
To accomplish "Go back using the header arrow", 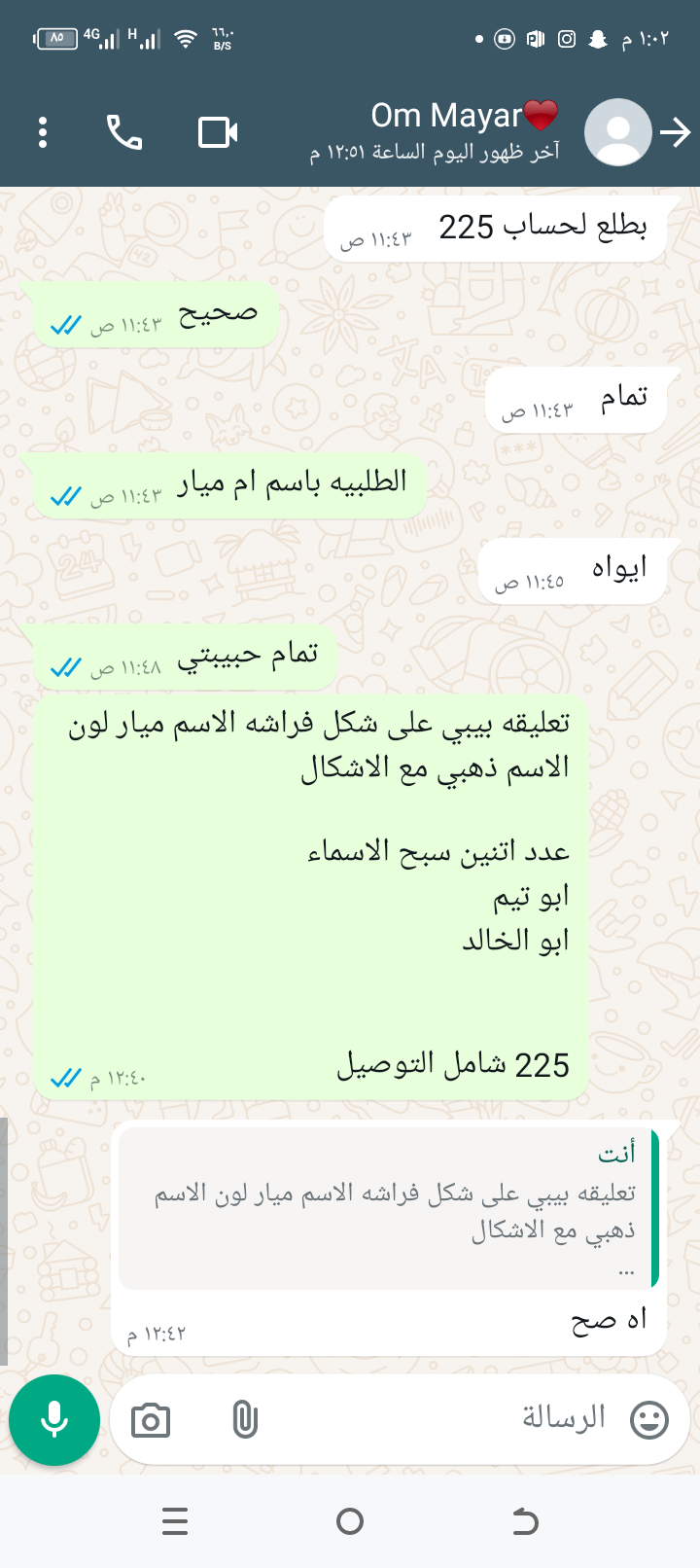I will (x=676, y=132).
